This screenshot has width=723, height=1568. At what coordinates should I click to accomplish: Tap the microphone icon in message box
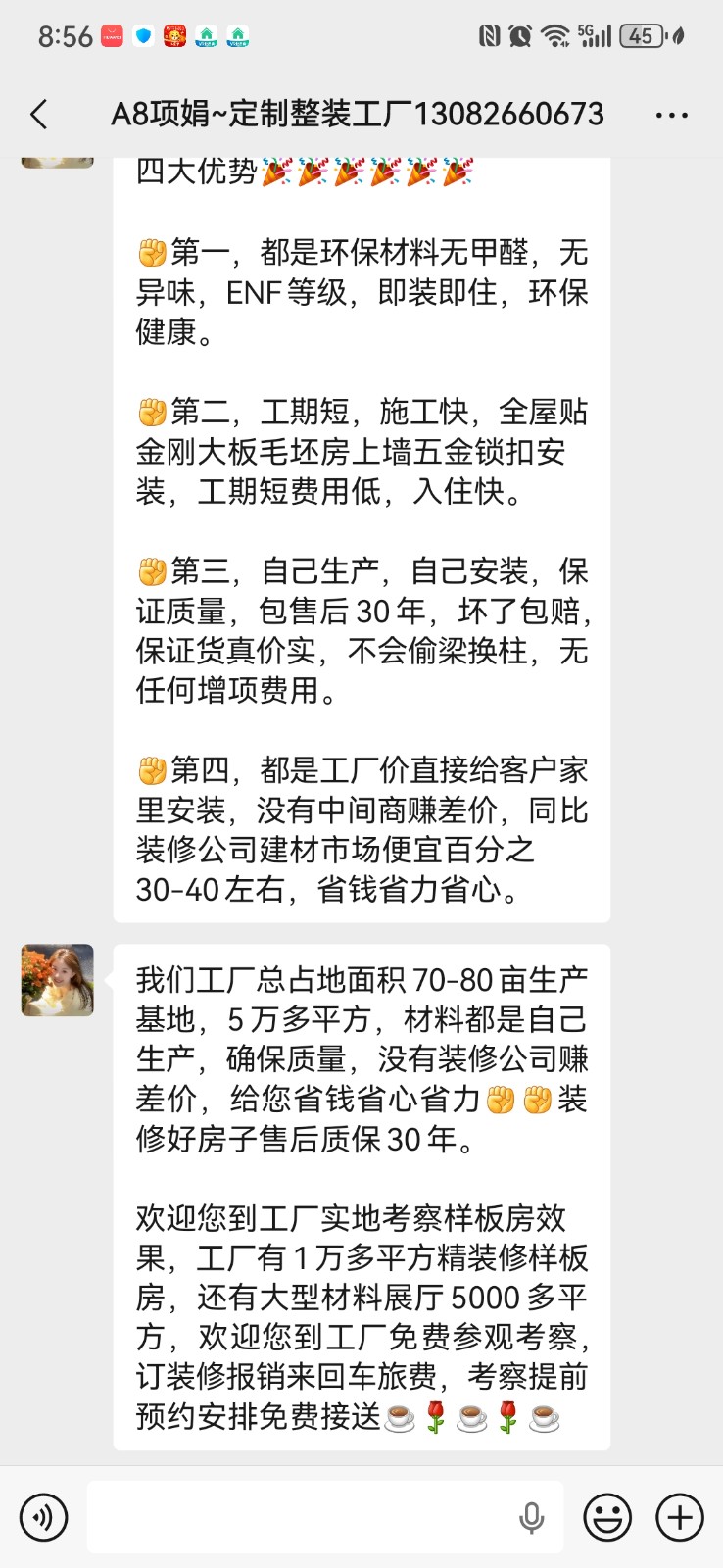click(532, 1517)
